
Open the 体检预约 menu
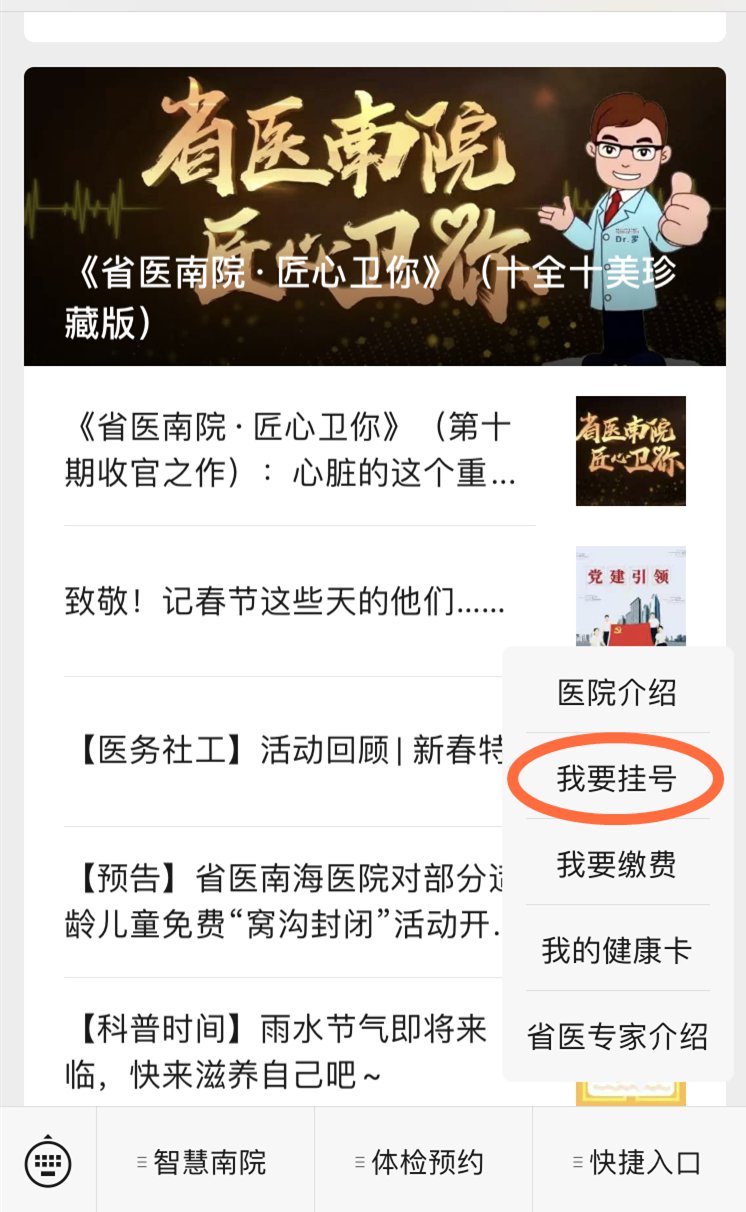(x=423, y=1162)
